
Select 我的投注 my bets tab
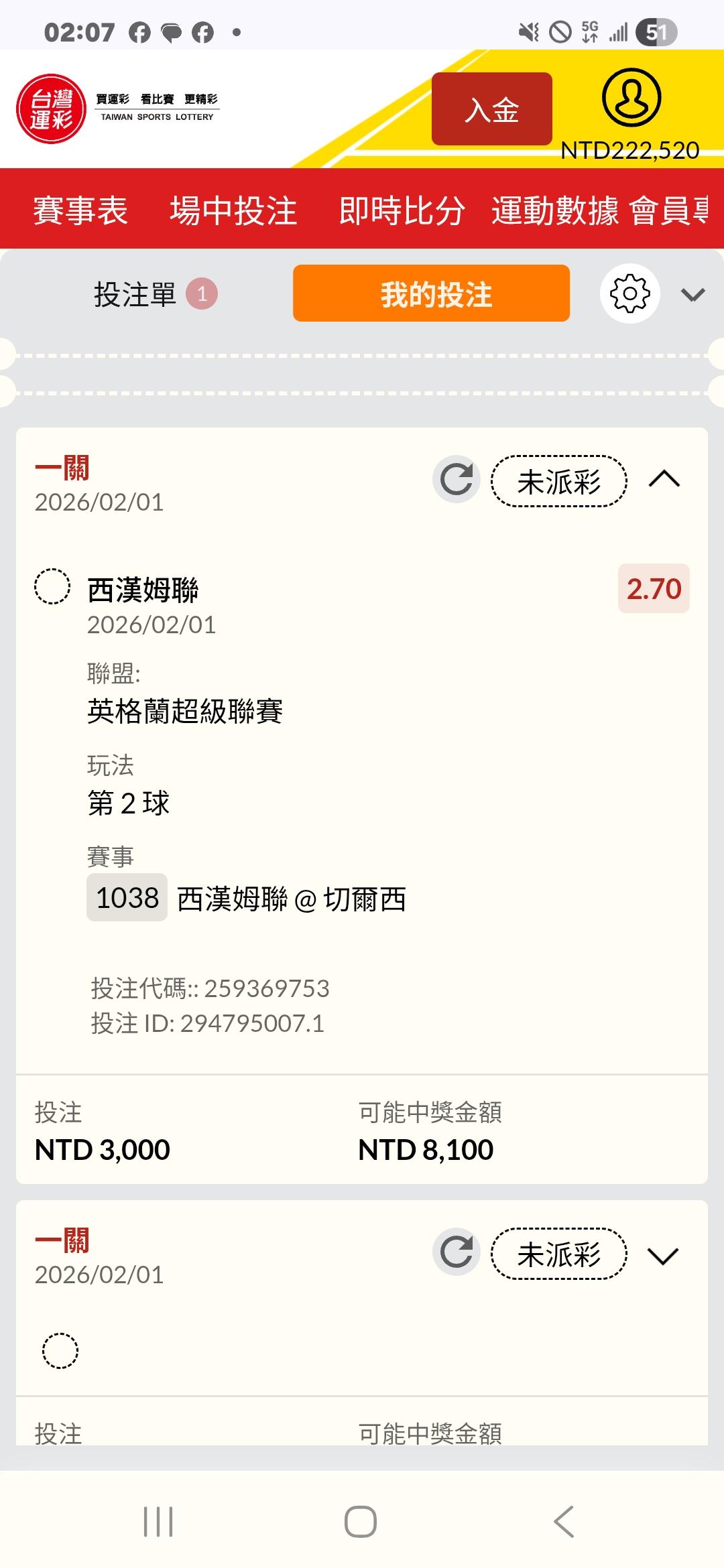[431, 294]
